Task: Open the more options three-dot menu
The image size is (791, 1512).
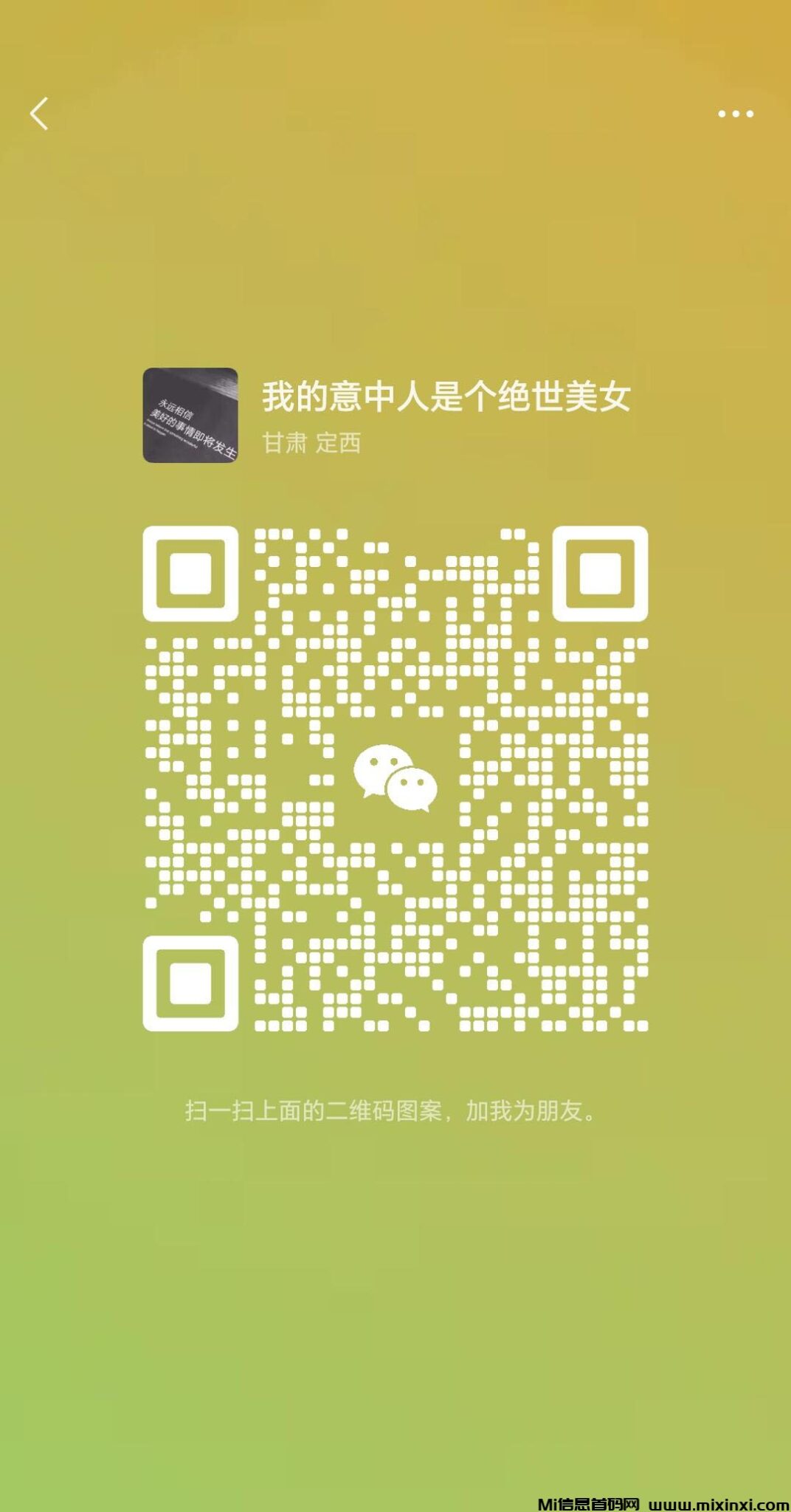Action: (736, 114)
